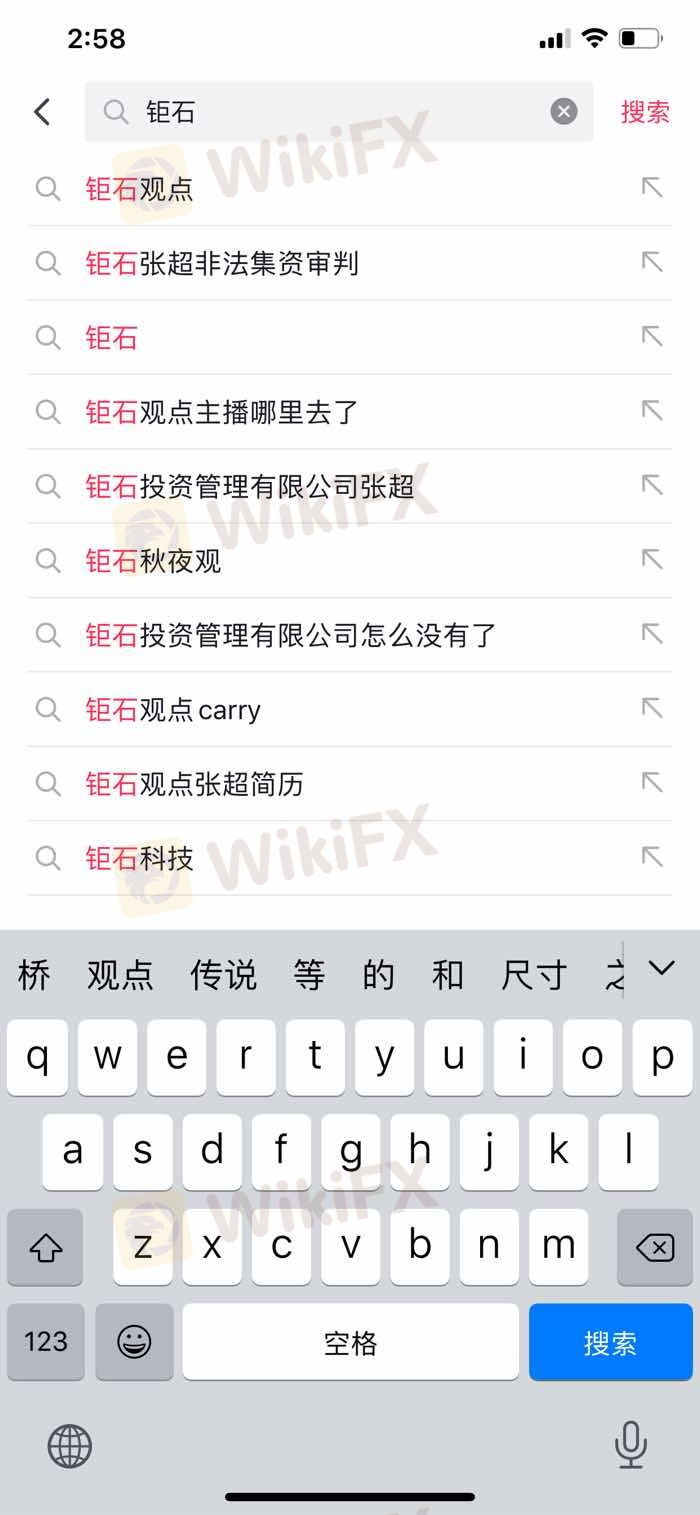Viewport: 700px width, 1515px height.
Task: Open suggestion 钜石投资管理有限公司怎么没有了
Action: [349, 634]
